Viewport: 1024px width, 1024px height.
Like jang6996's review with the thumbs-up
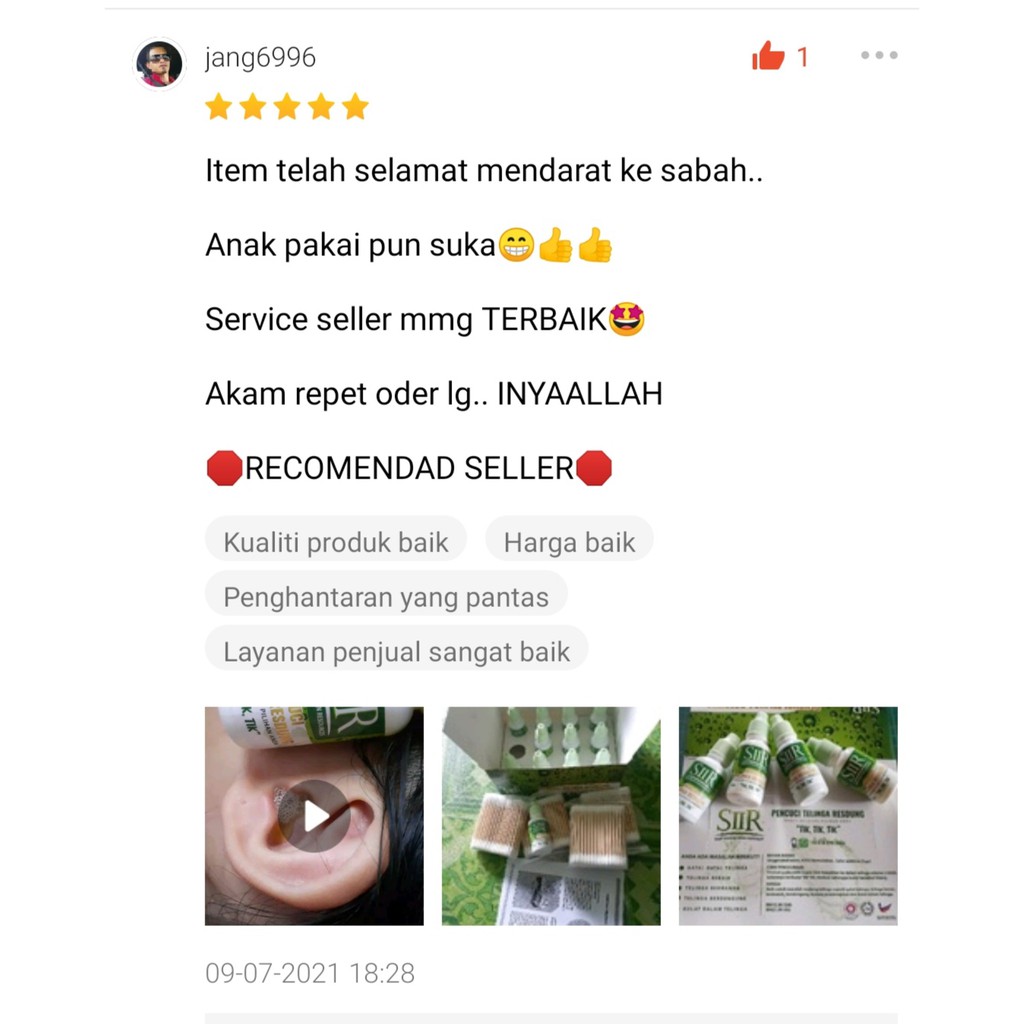(x=769, y=56)
